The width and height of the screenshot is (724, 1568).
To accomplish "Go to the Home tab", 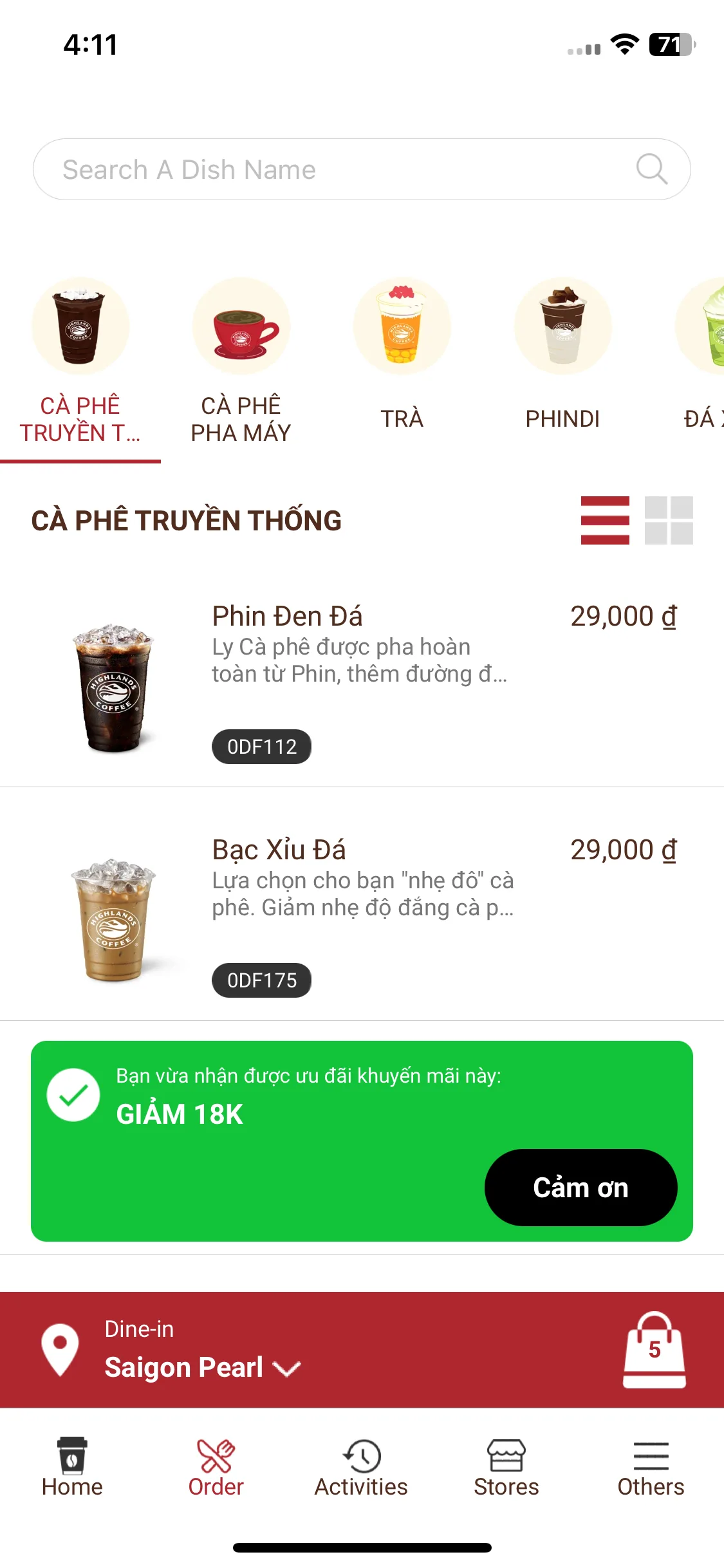I will click(x=72, y=1468).
